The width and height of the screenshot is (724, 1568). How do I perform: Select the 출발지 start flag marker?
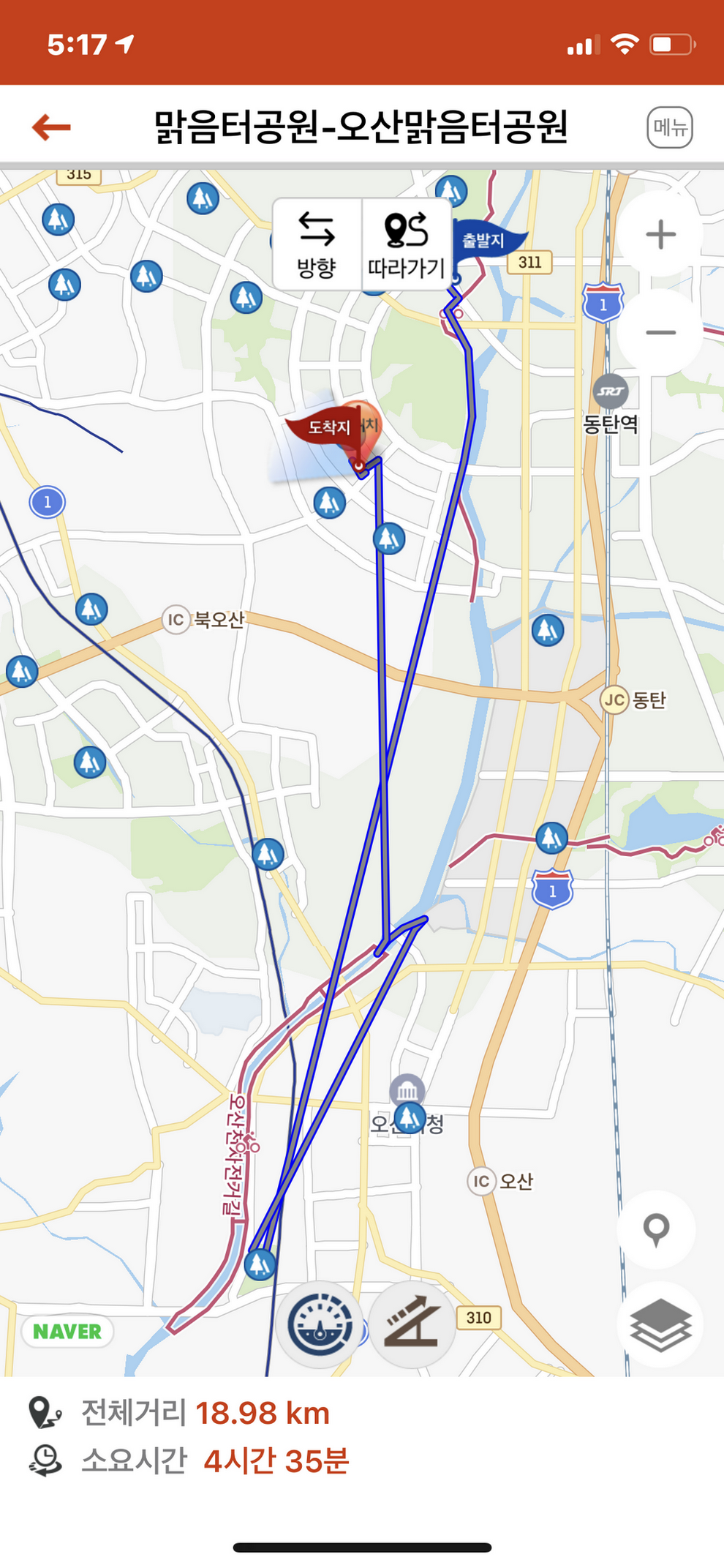[x=485, y=241]
